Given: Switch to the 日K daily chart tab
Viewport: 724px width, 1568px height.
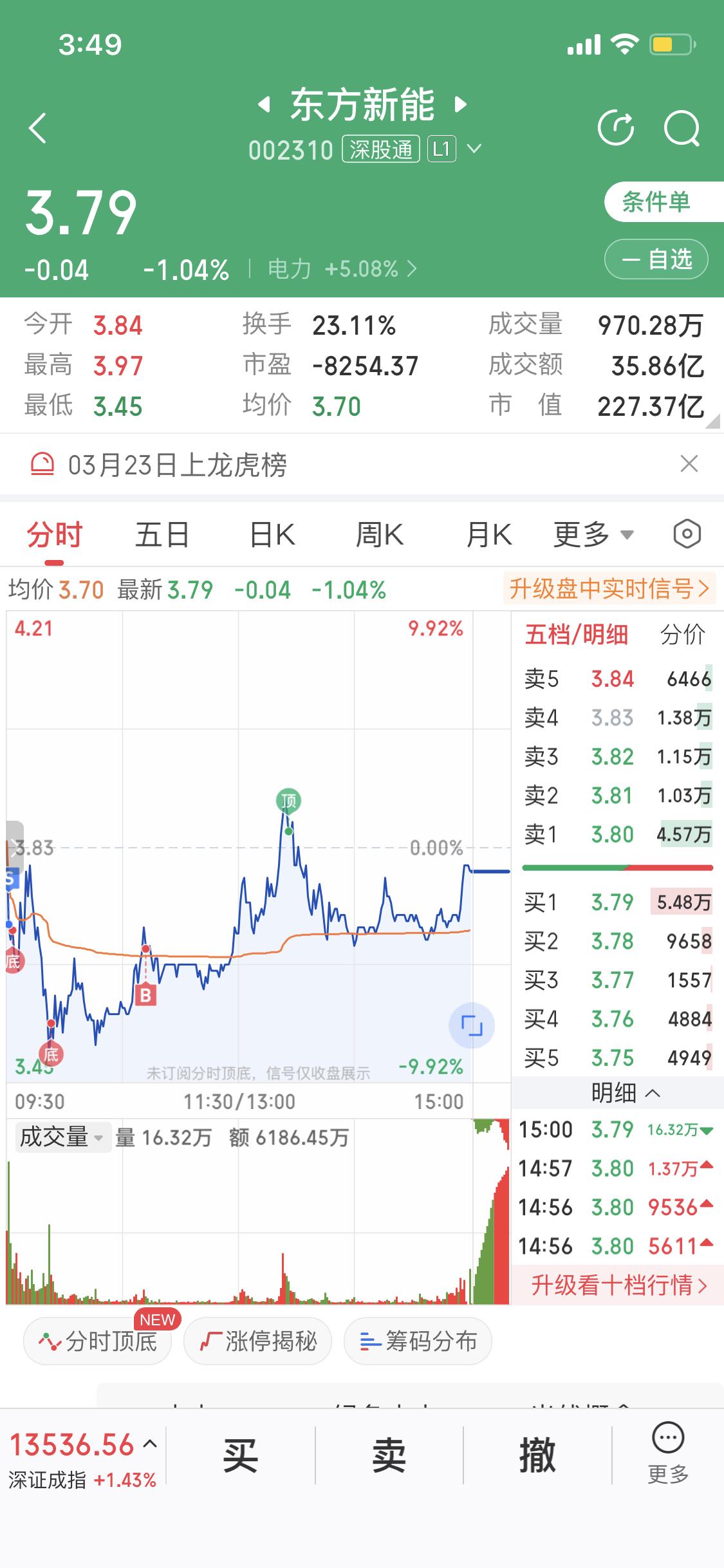Looking at the screenshot, I should click(271, 534).
